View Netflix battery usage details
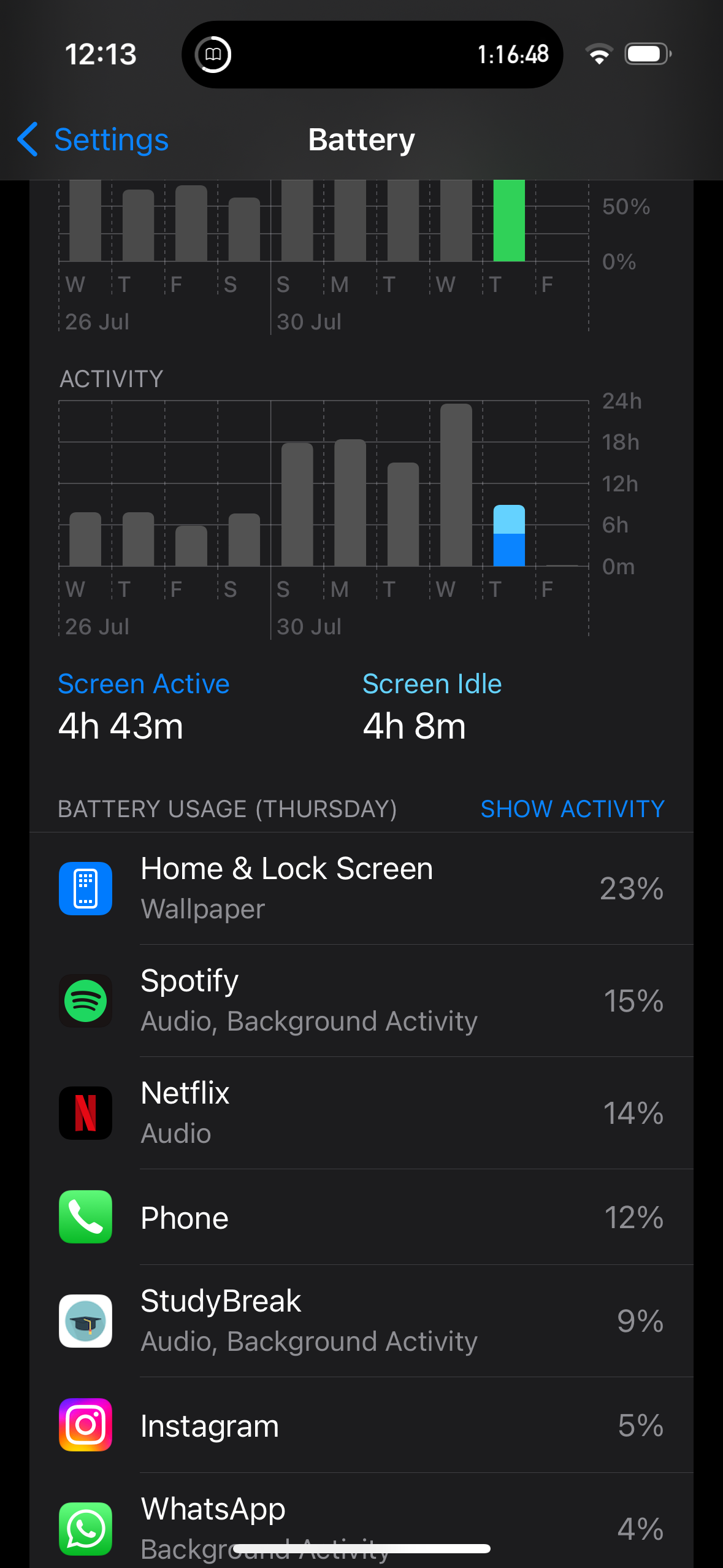The width and height of the screenshot is (723, 1568). tap(361, 1113)
